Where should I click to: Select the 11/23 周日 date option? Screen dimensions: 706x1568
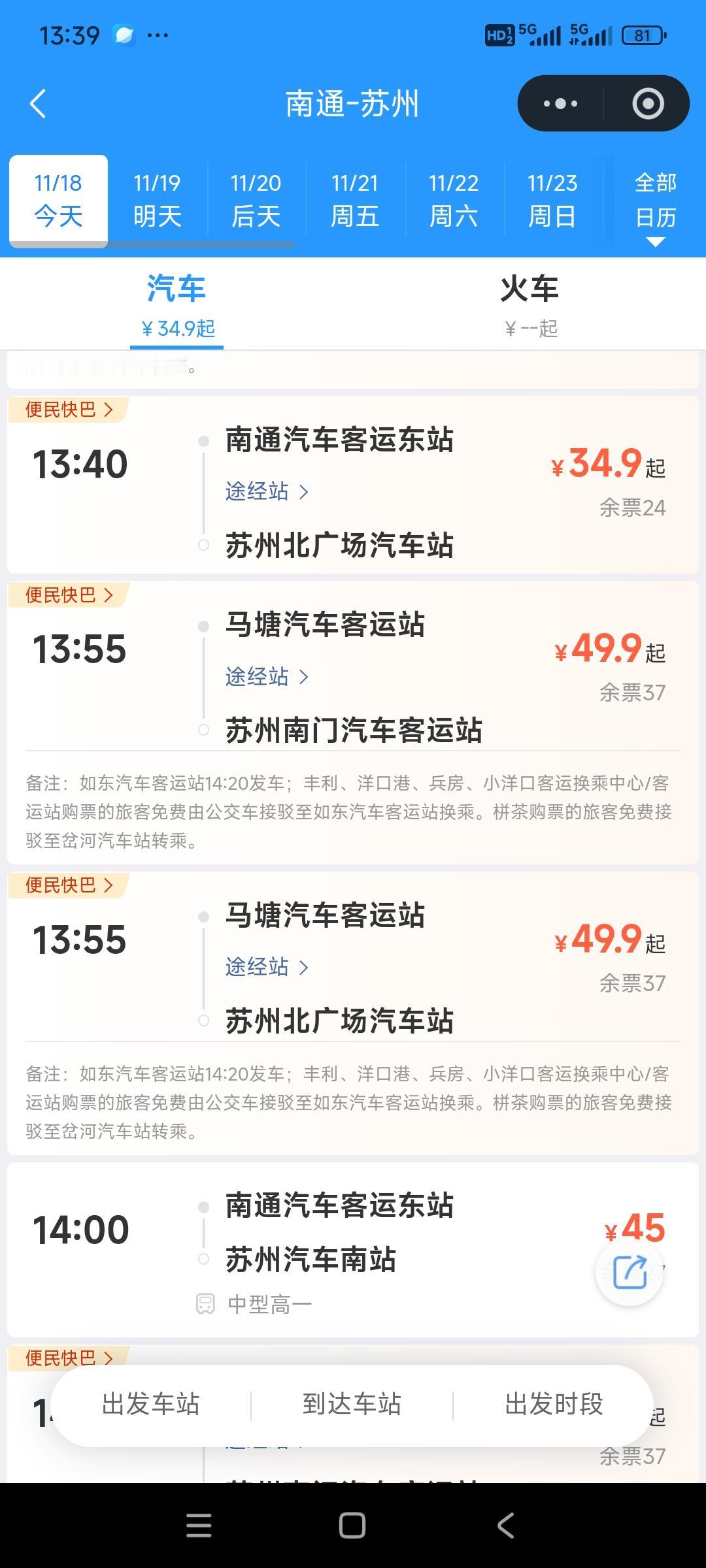pyautogui.click(x=552, y=199)
